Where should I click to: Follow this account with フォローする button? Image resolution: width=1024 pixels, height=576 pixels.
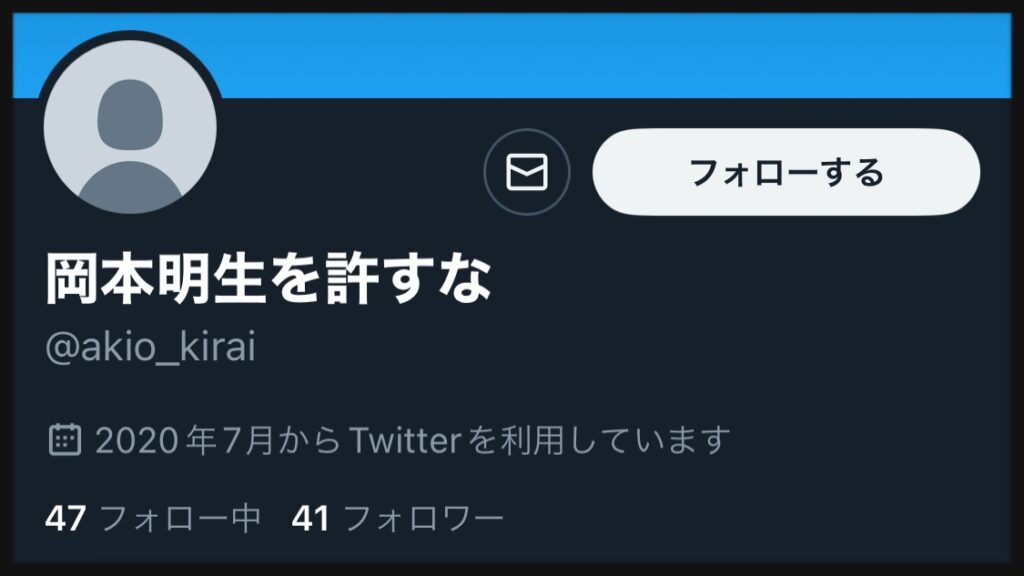(786, 172)
